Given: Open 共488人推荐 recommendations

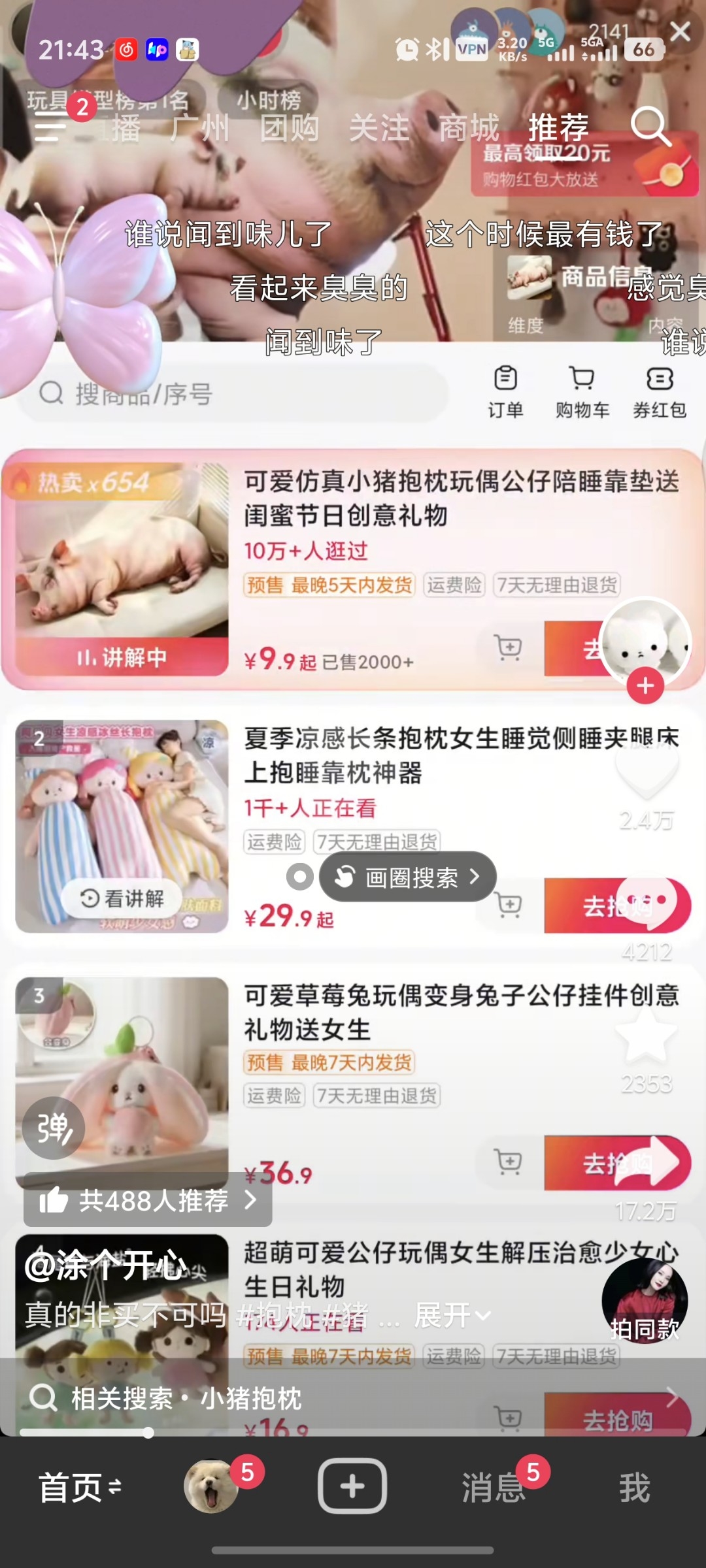Looking at the screenshot, I should 148,1200.
